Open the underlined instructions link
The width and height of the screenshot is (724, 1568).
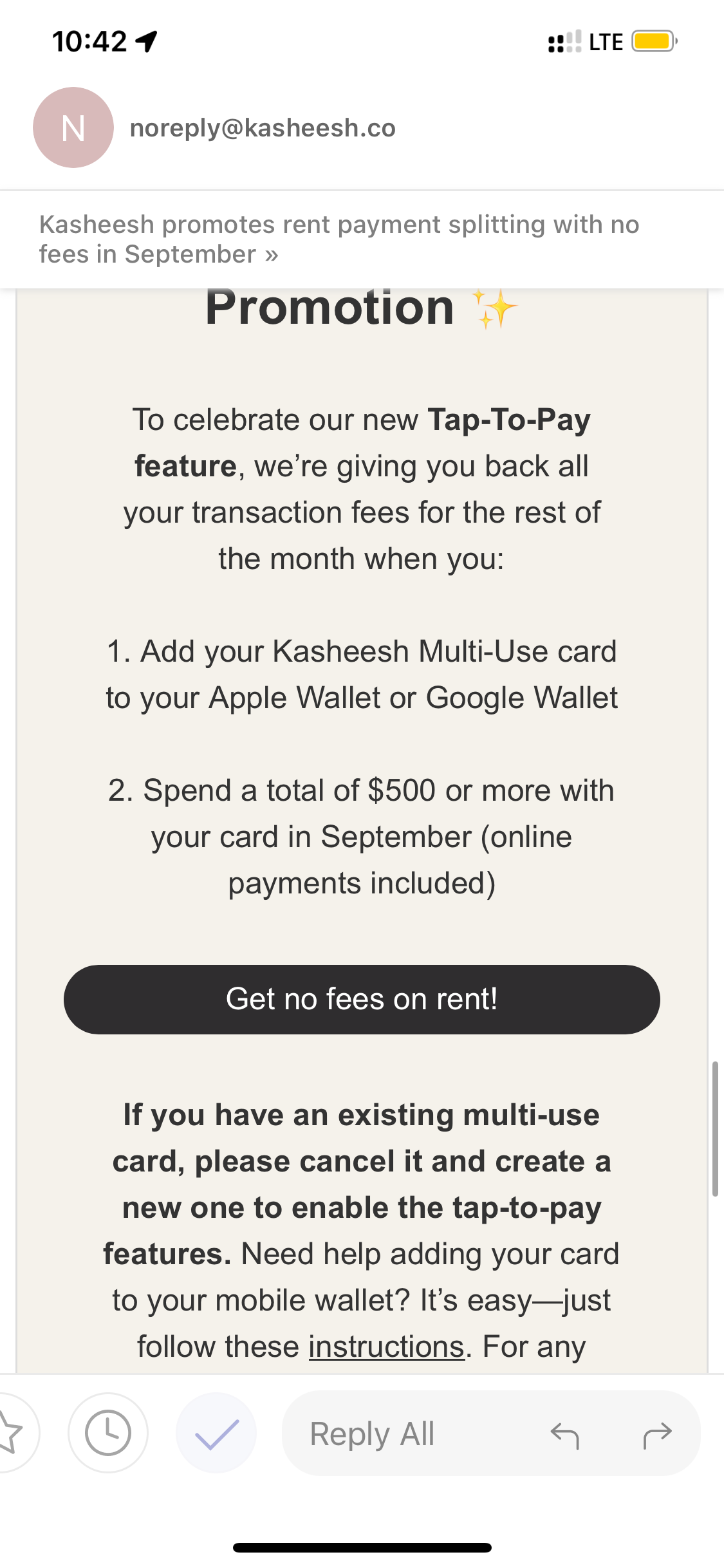tap(386, 1347)
